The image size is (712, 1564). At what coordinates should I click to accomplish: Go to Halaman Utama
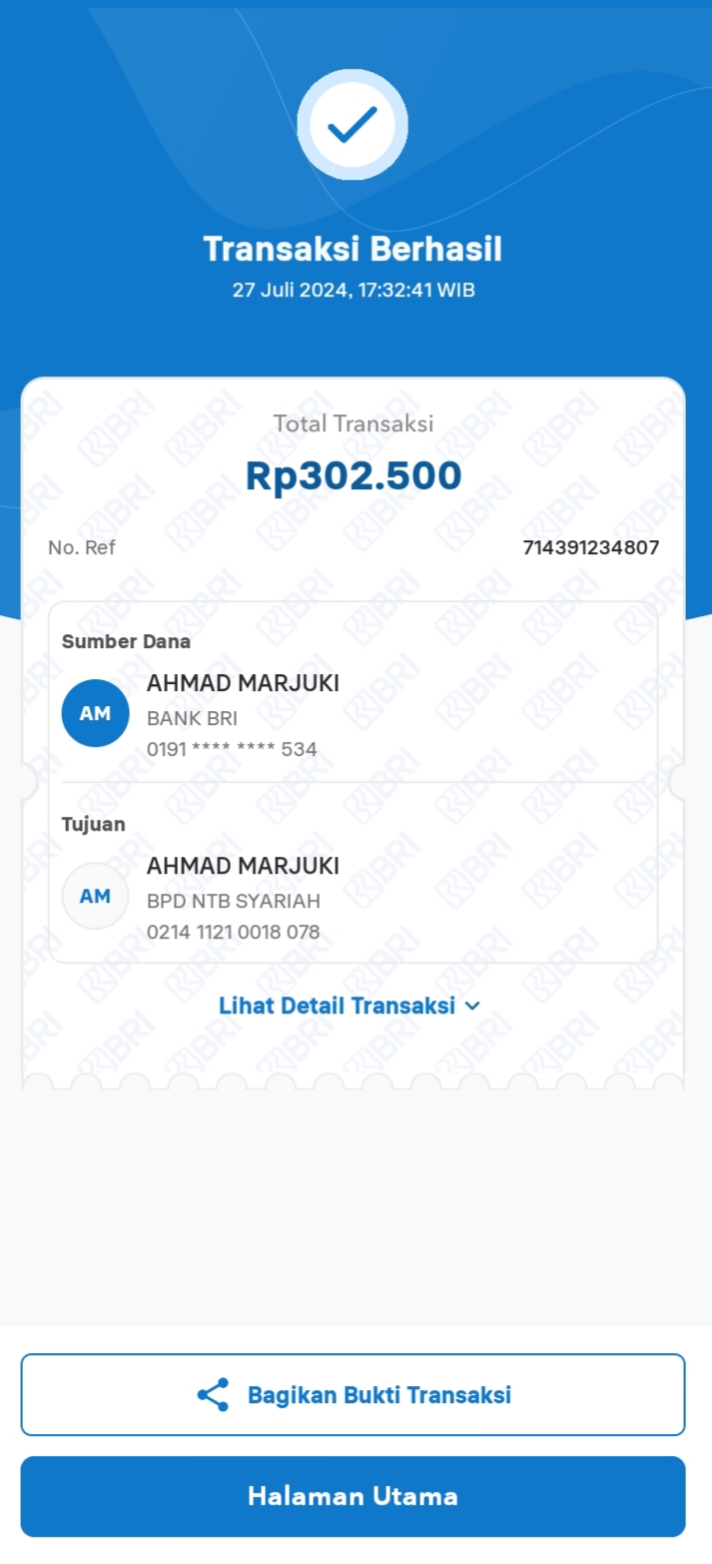point(353,1496)
